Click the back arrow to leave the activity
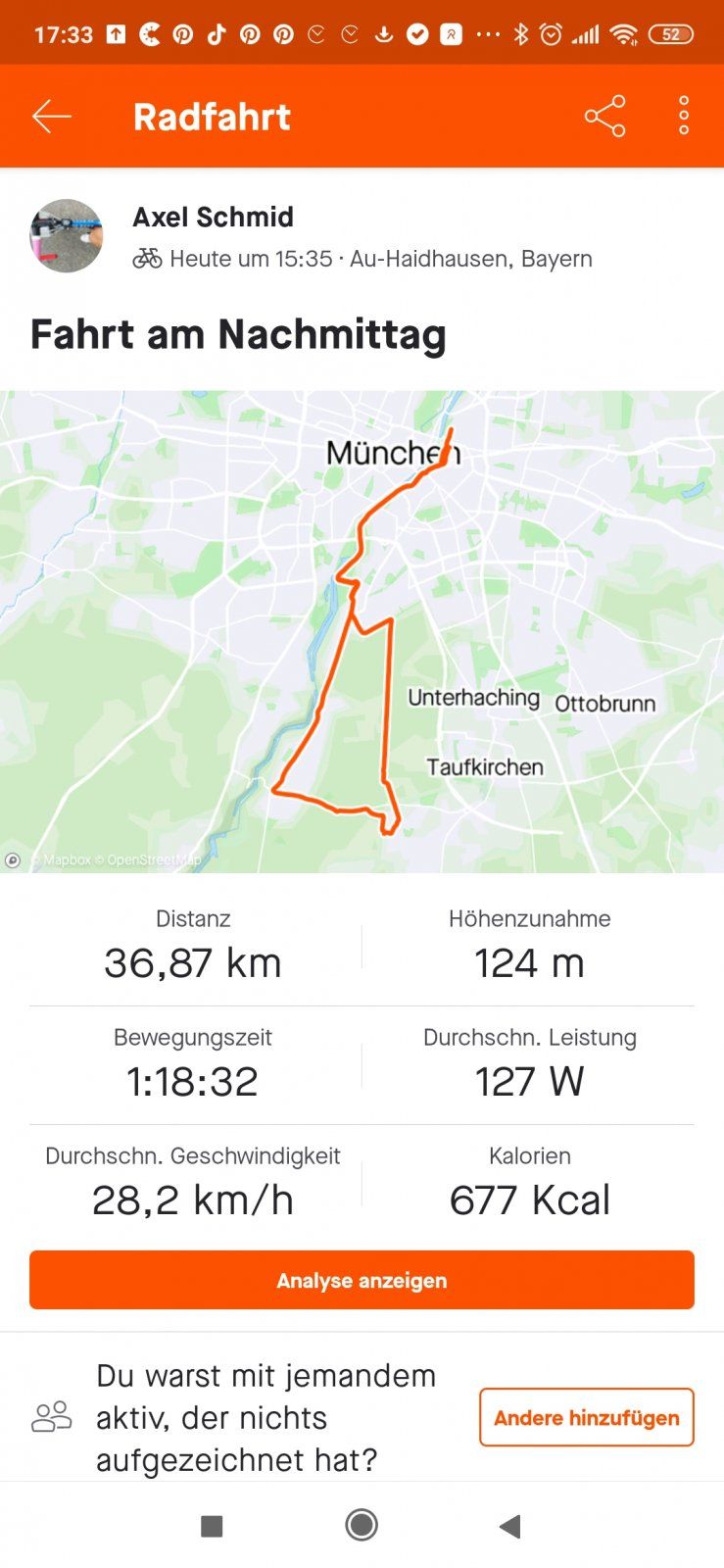Image resolution: width=724 pixels, height=1568 pixels. click(x=50, y=115)
